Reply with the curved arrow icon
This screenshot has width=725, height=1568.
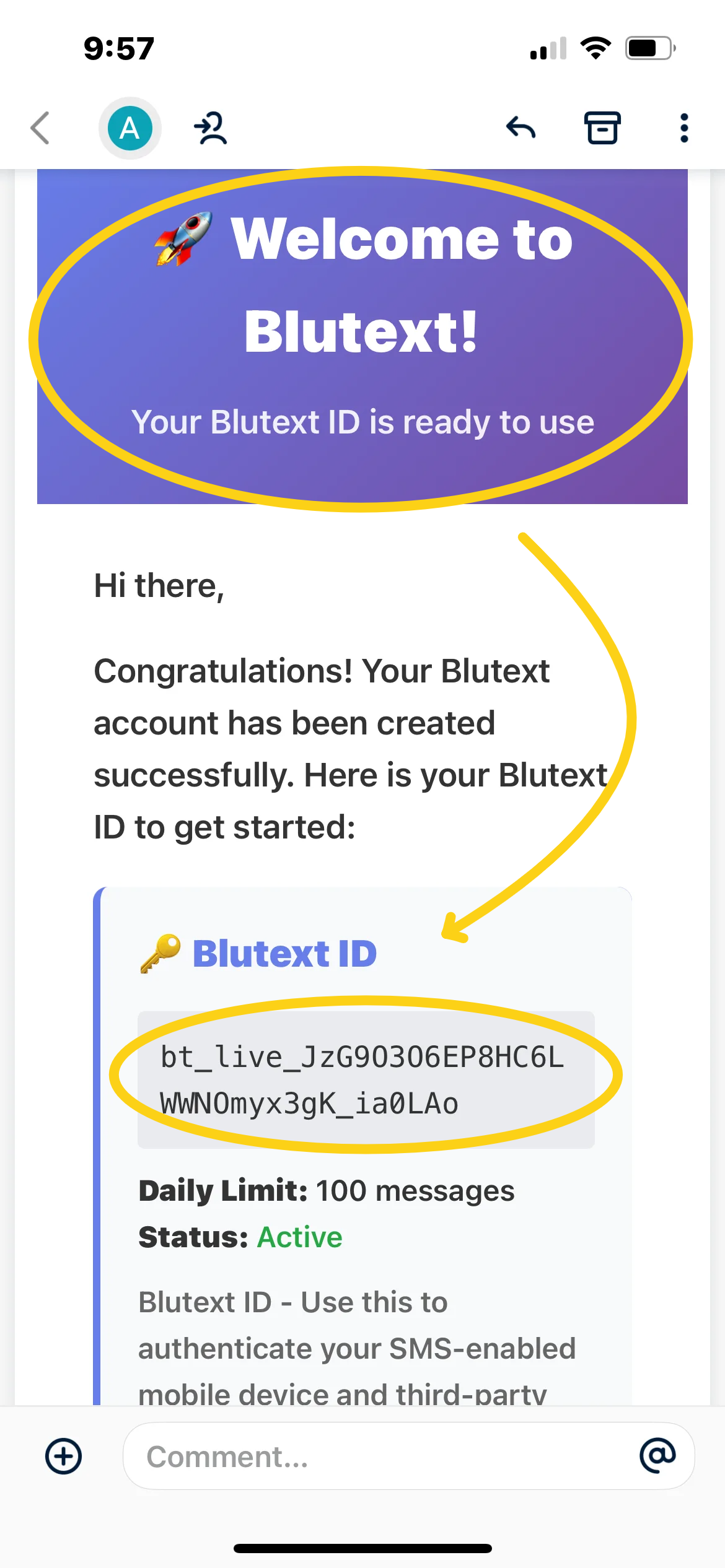tap(521, 128)
